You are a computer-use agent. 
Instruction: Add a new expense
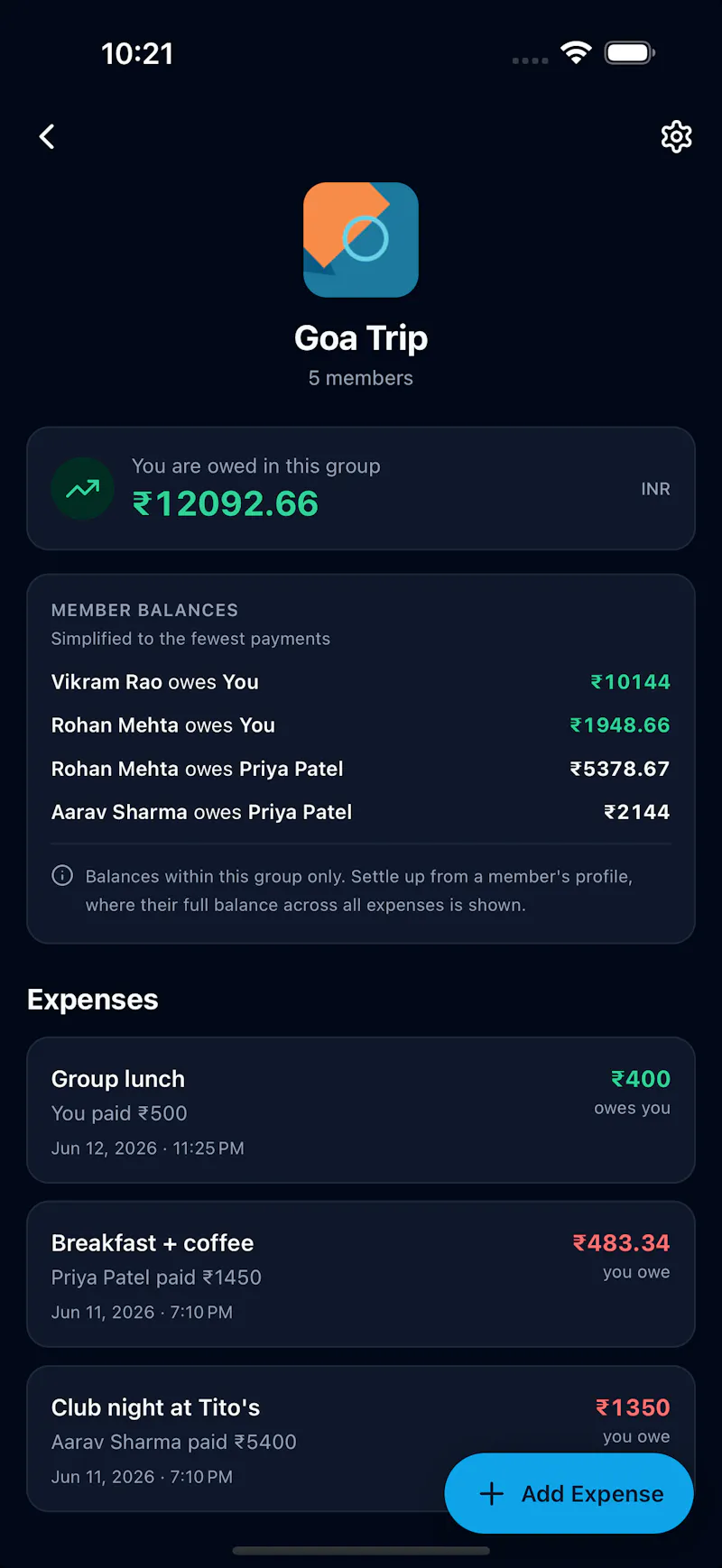(x=569, y=1493)
